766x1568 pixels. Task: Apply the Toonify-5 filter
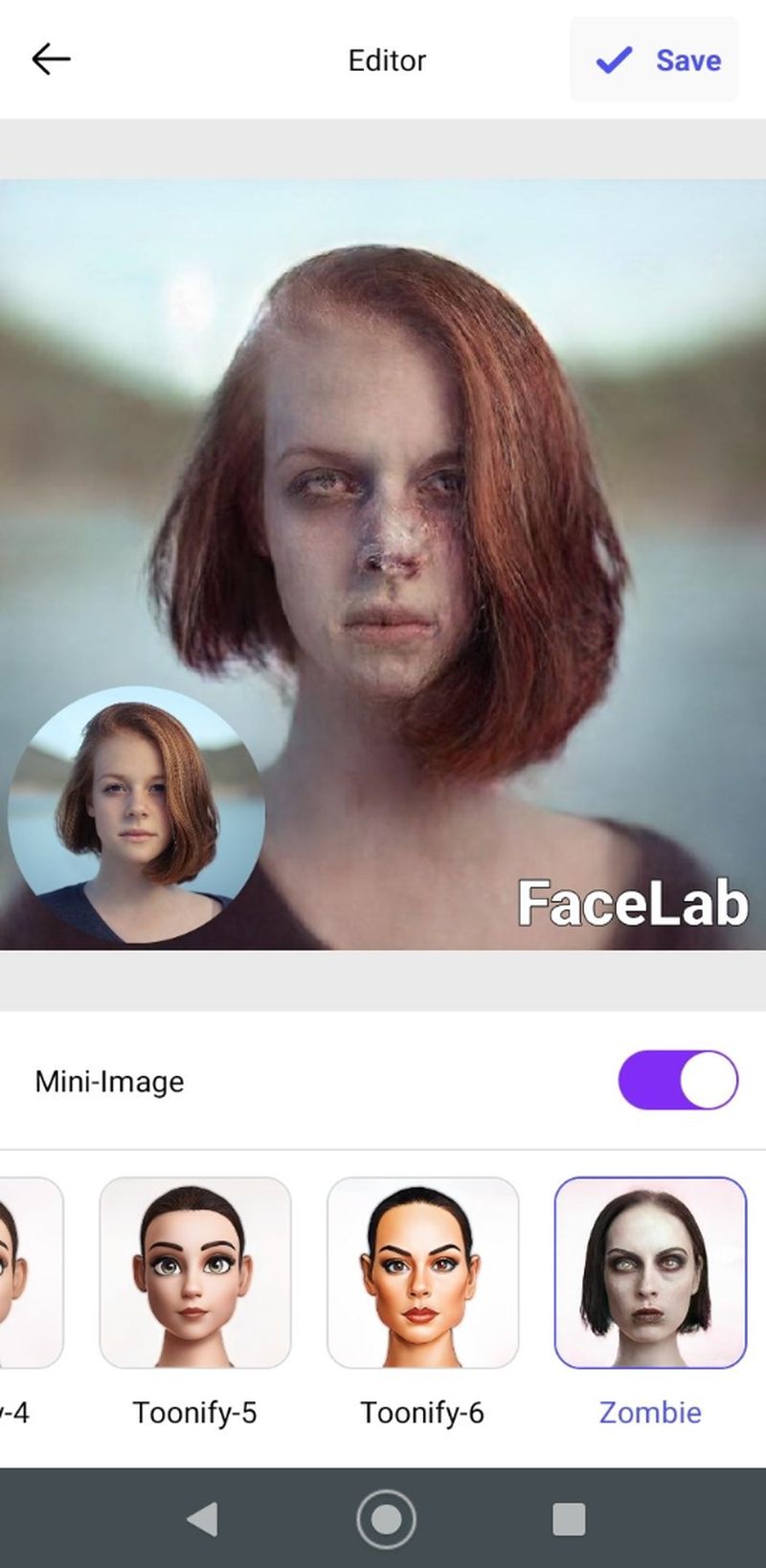point(195,1273)
